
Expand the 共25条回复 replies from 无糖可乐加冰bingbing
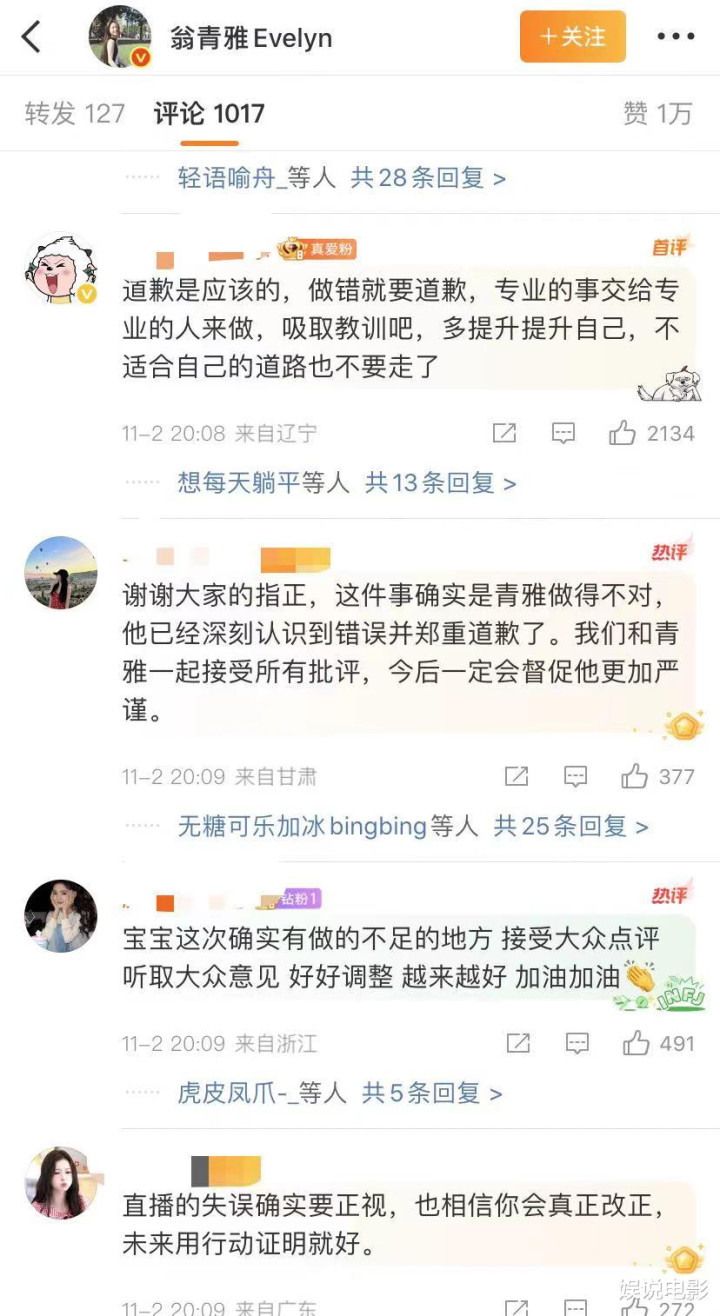[571, 827]
